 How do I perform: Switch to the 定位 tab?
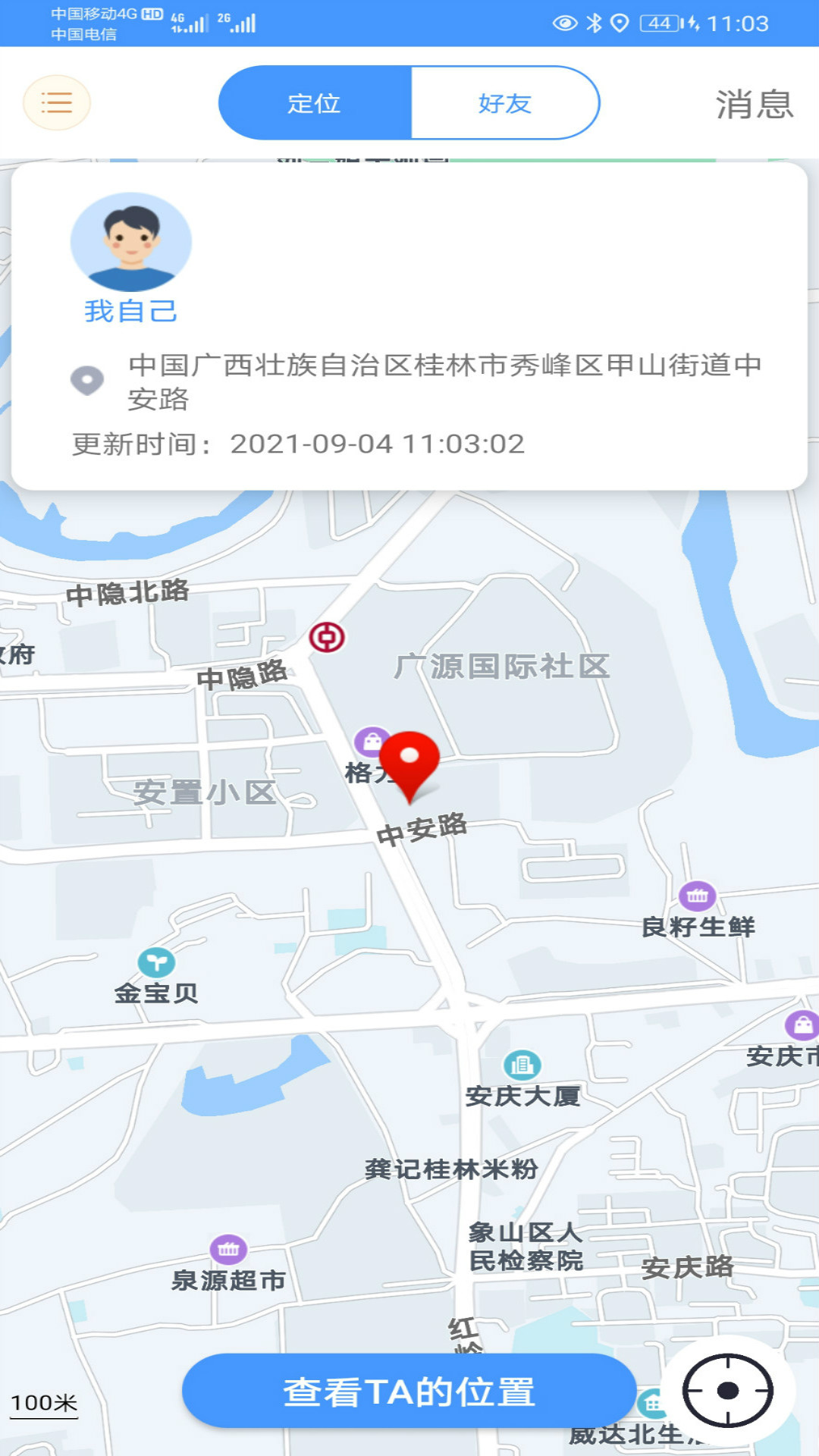click(315, 103)
